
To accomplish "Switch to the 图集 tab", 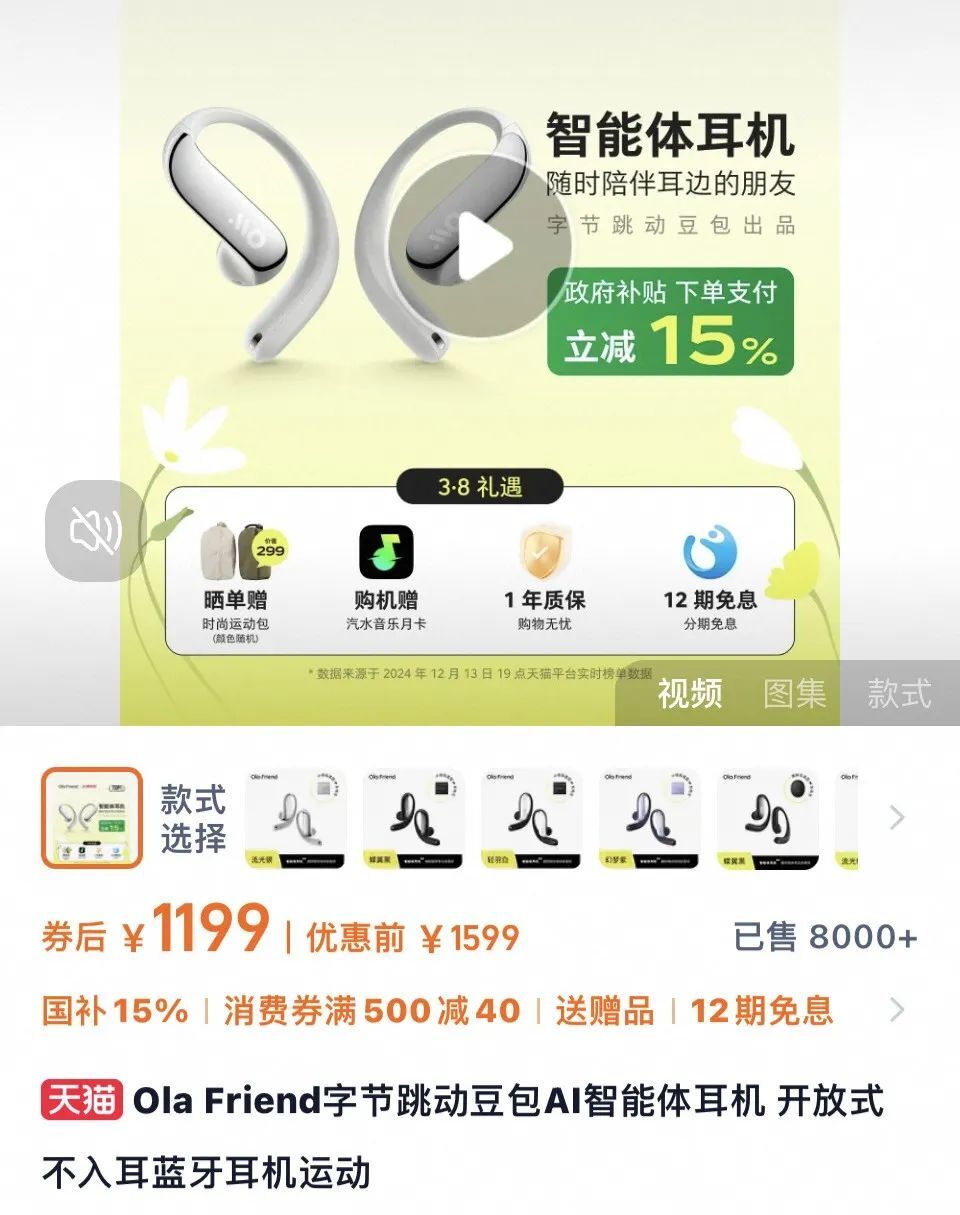I will pos(795,693).
